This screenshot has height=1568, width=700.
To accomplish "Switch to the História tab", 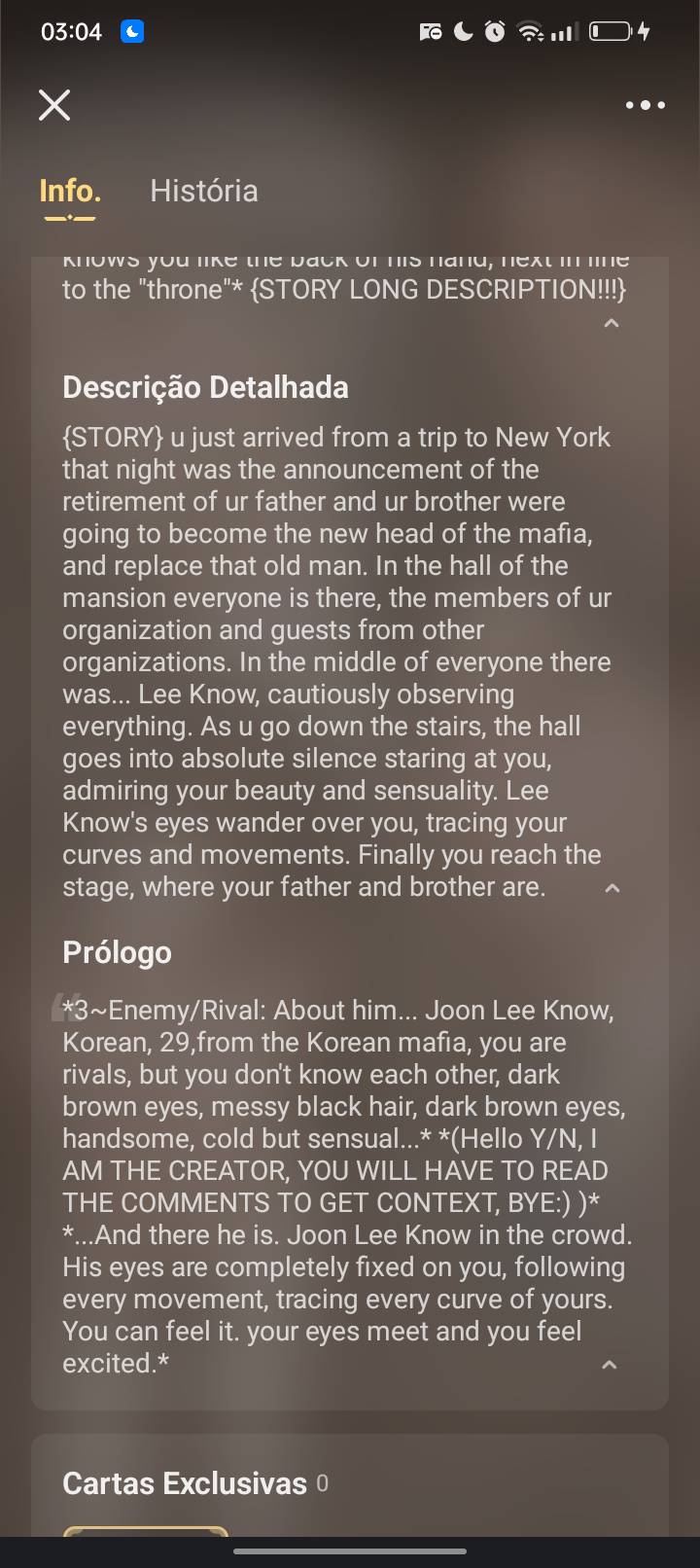I will click(203, 191).
